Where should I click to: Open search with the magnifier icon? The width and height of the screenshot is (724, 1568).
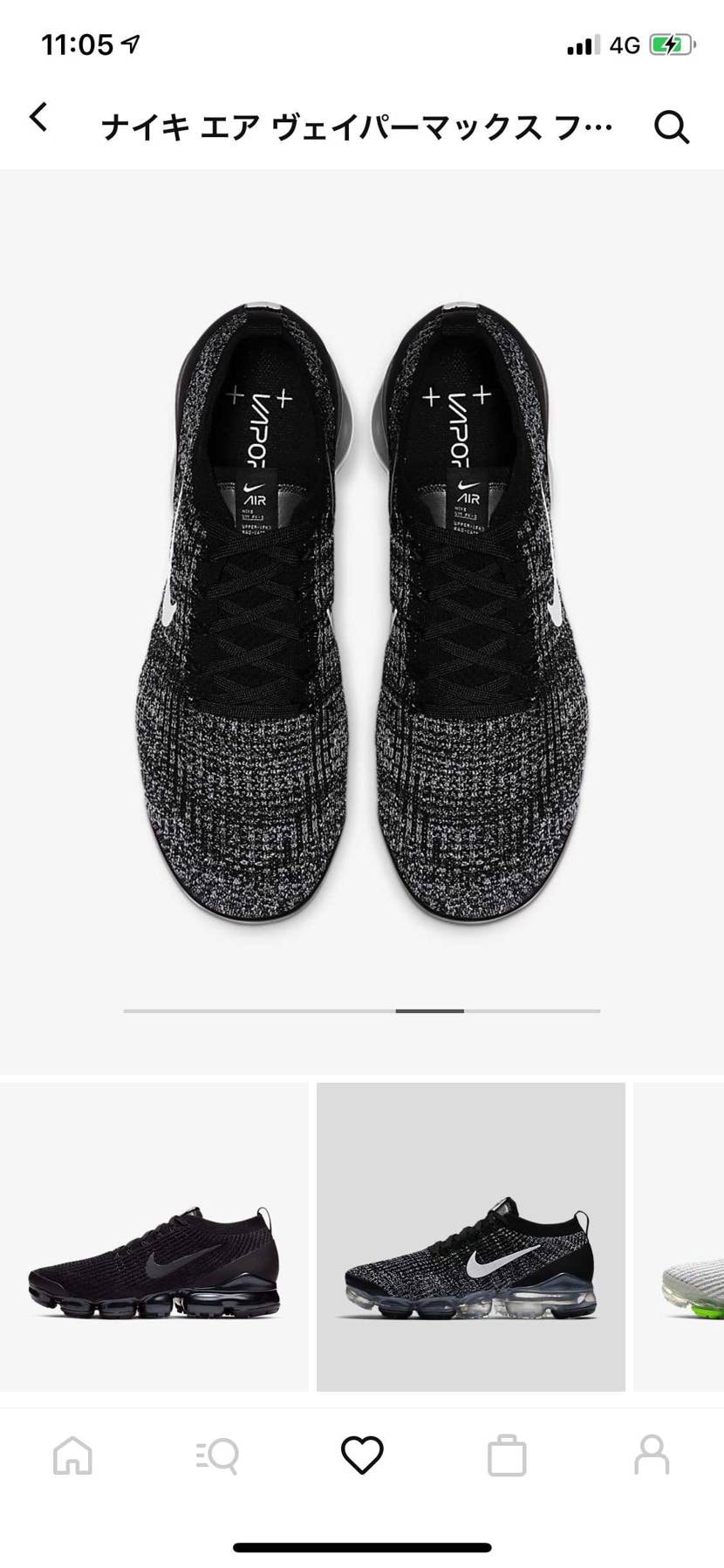click(x=672, y=127)
